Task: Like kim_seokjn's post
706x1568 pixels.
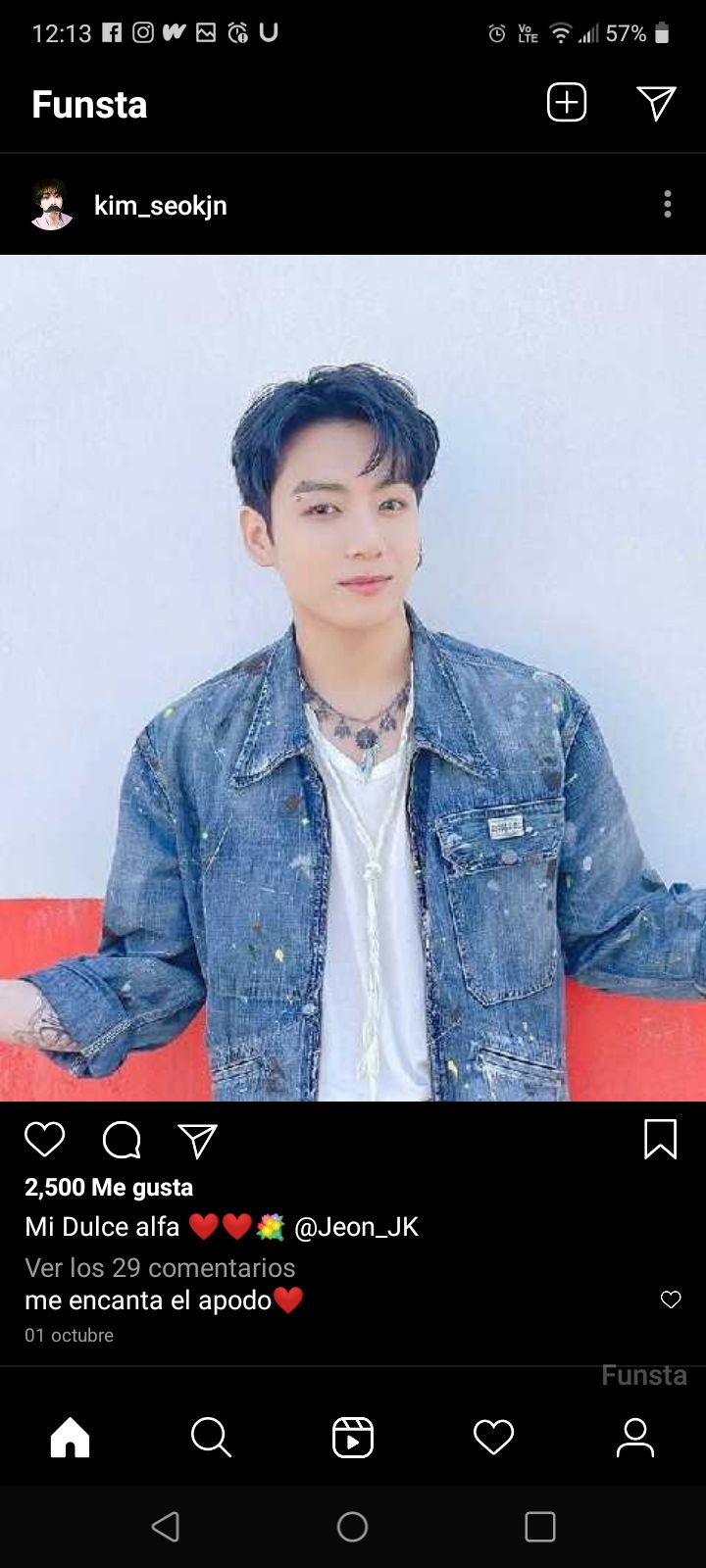Action: click(x=44, y=1140)
